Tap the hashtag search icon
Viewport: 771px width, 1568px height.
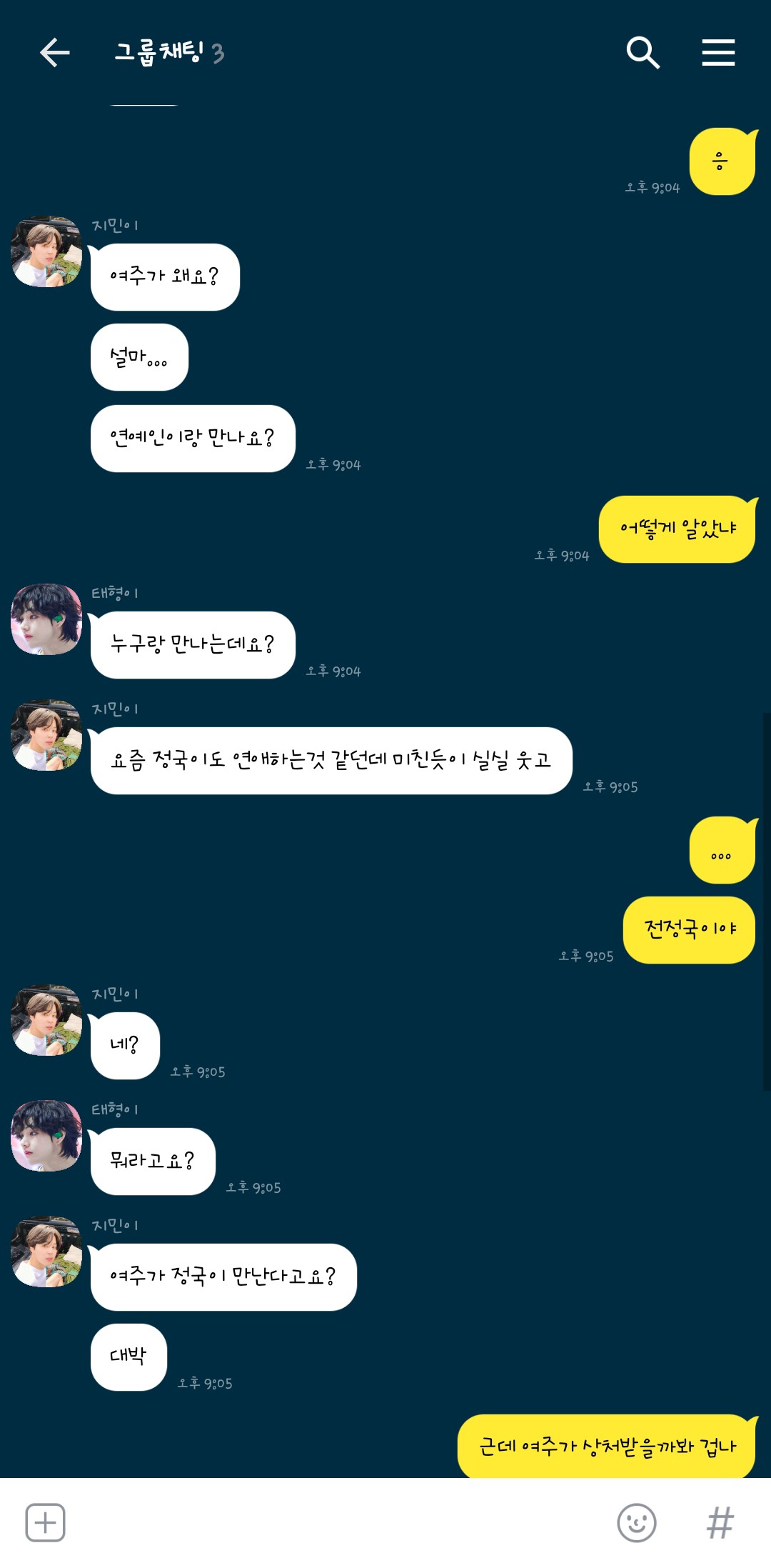coord(720,1522)
